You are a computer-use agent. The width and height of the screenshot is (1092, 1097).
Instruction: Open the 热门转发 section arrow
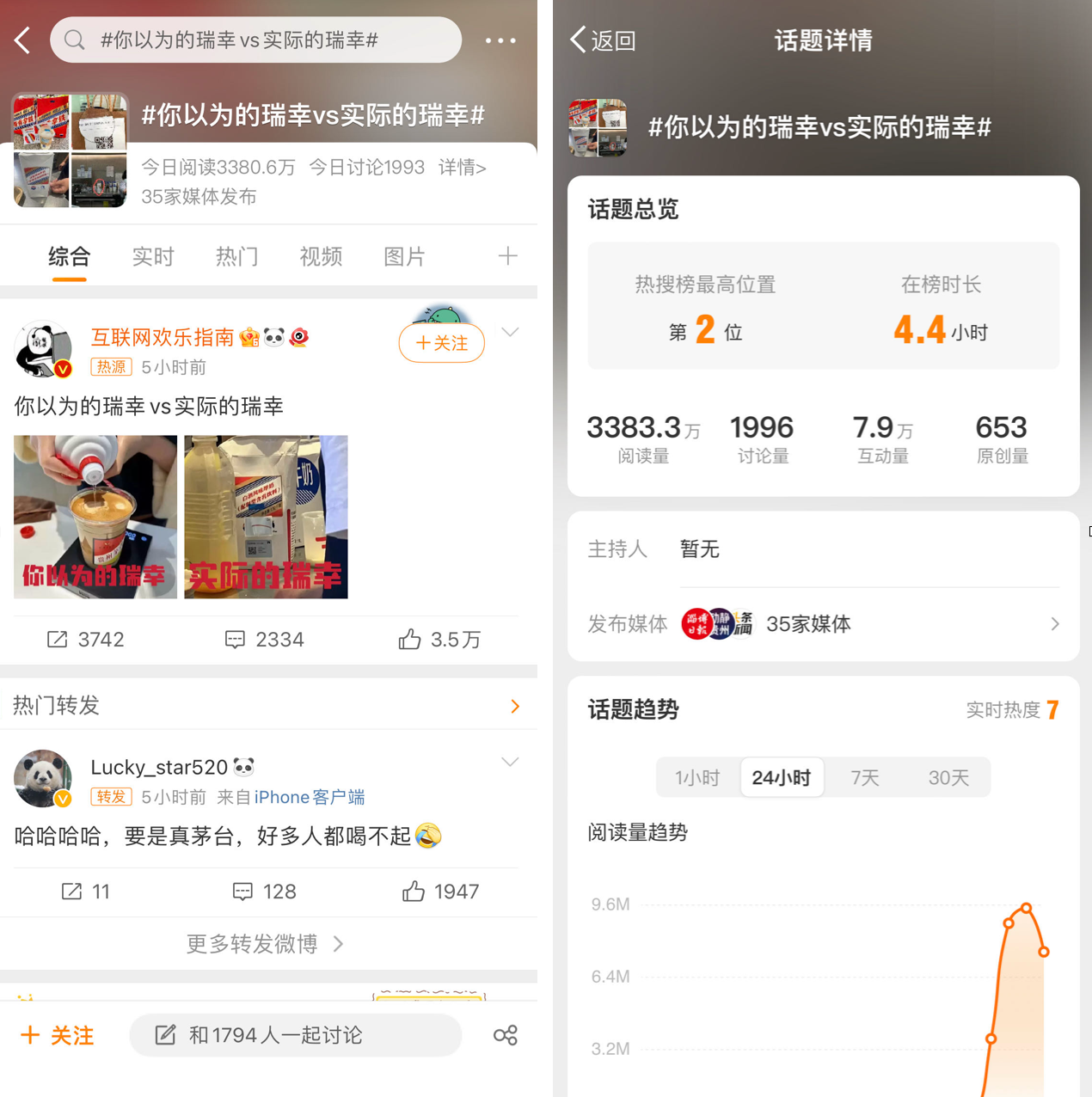point(514,706)
